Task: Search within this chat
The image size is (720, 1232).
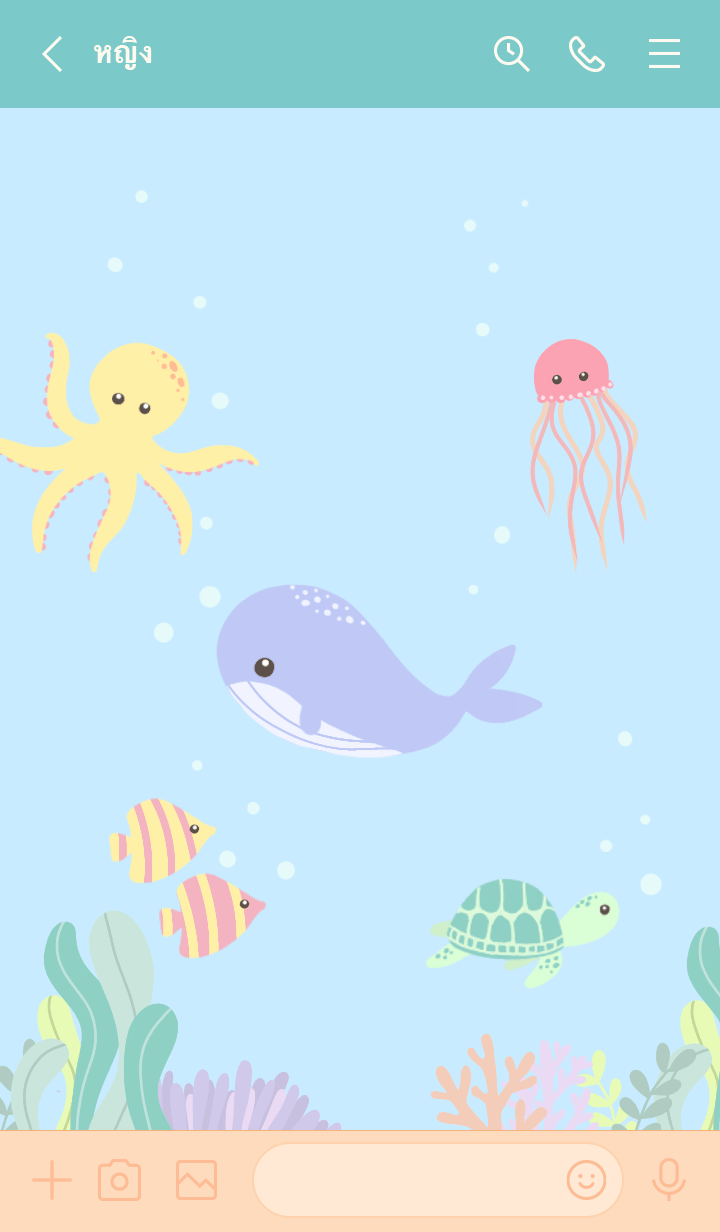Action: (x=511, y=54)
